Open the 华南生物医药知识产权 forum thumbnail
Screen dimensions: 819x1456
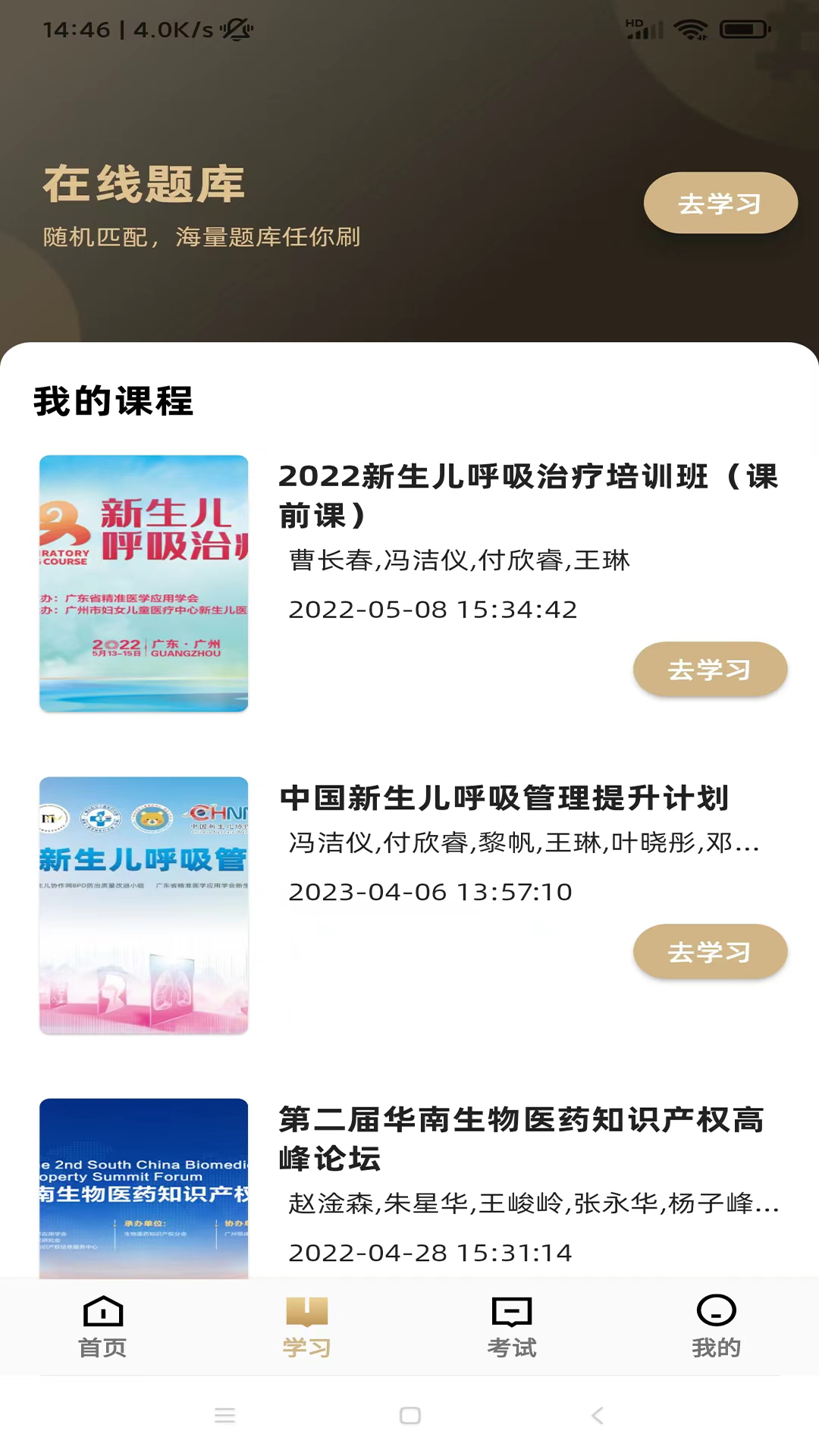pos(143,1191)
